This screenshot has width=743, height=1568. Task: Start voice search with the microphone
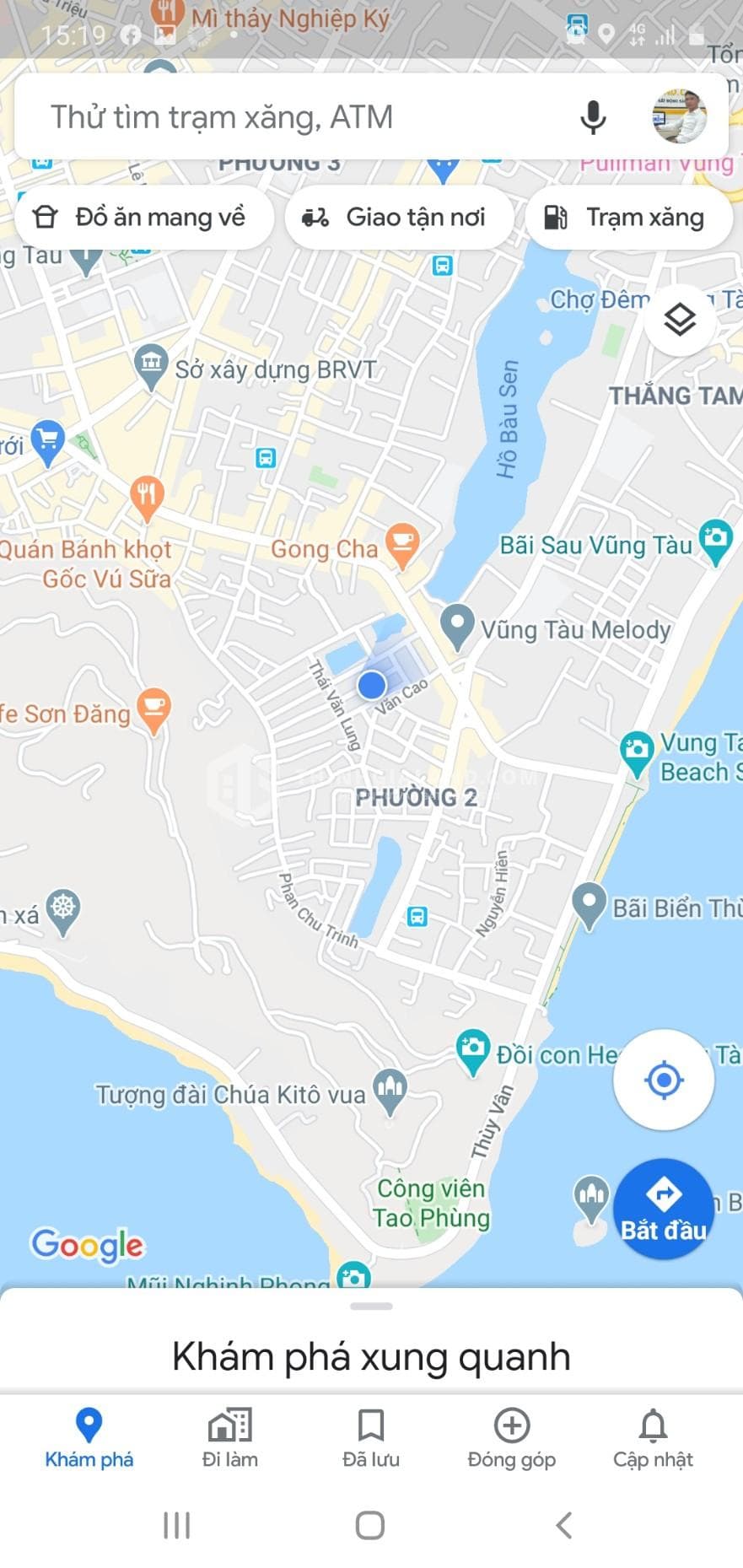(x=593, y=117)
